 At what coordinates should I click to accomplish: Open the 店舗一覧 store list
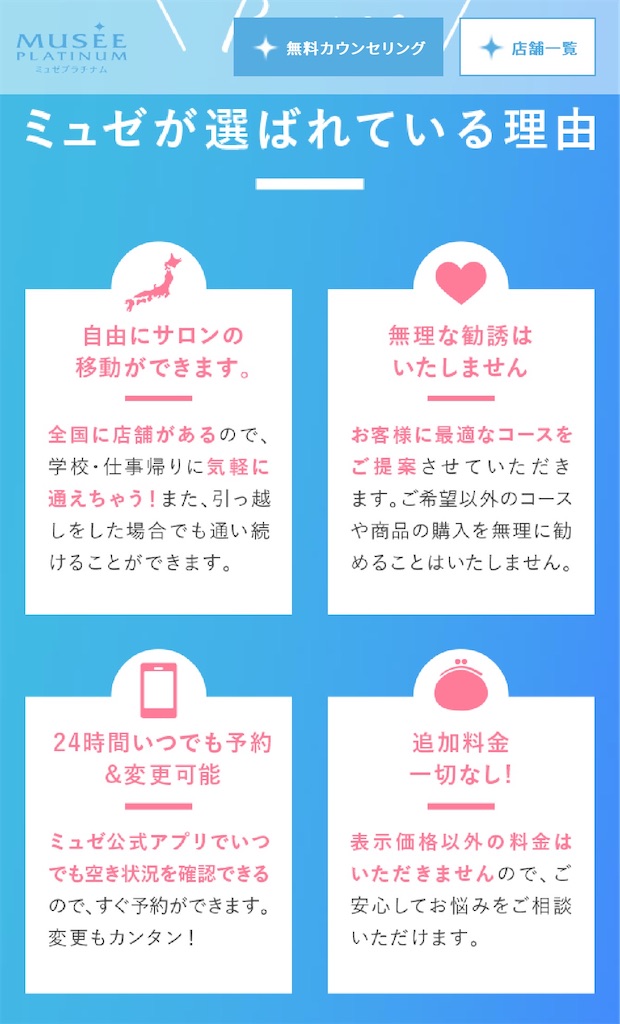tap(527, 47)
